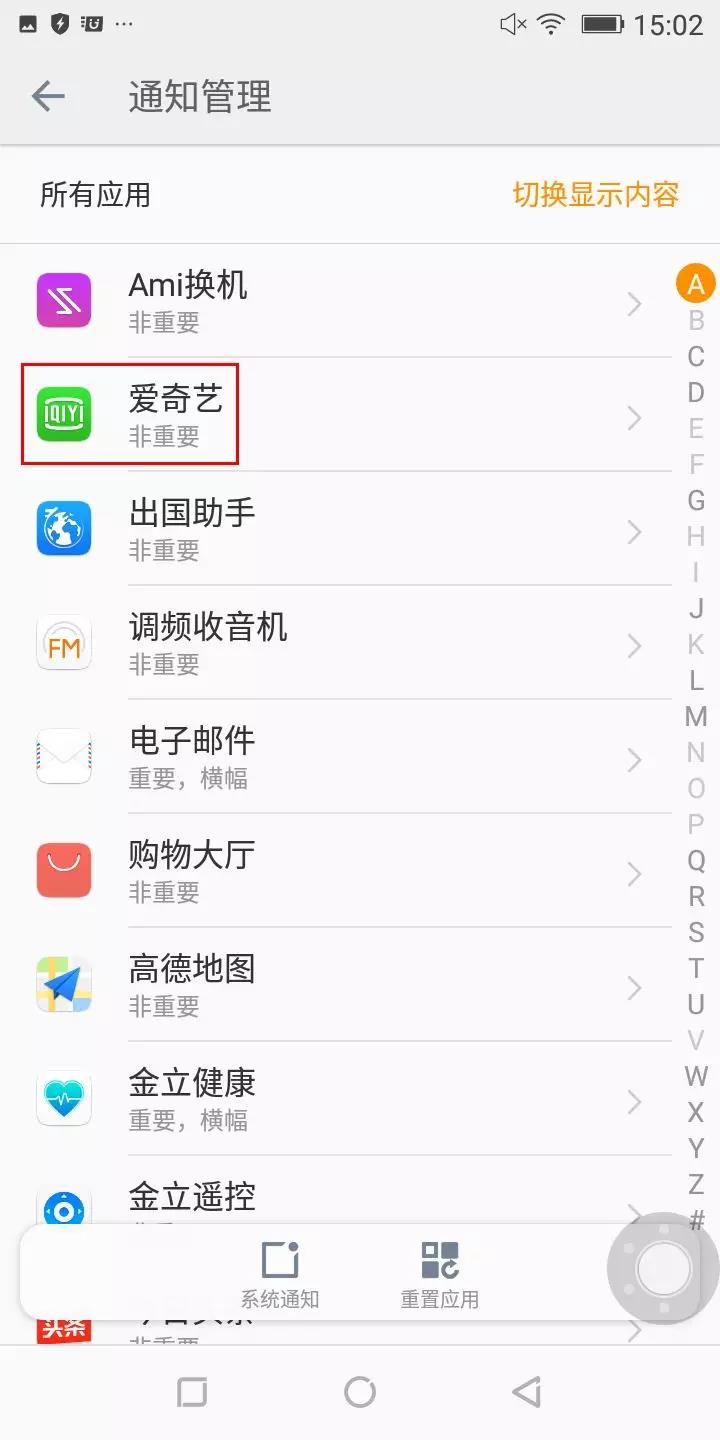Screen dimensions: 720x1440
Task: Go back from 通知管理
Action: (48, 97)
